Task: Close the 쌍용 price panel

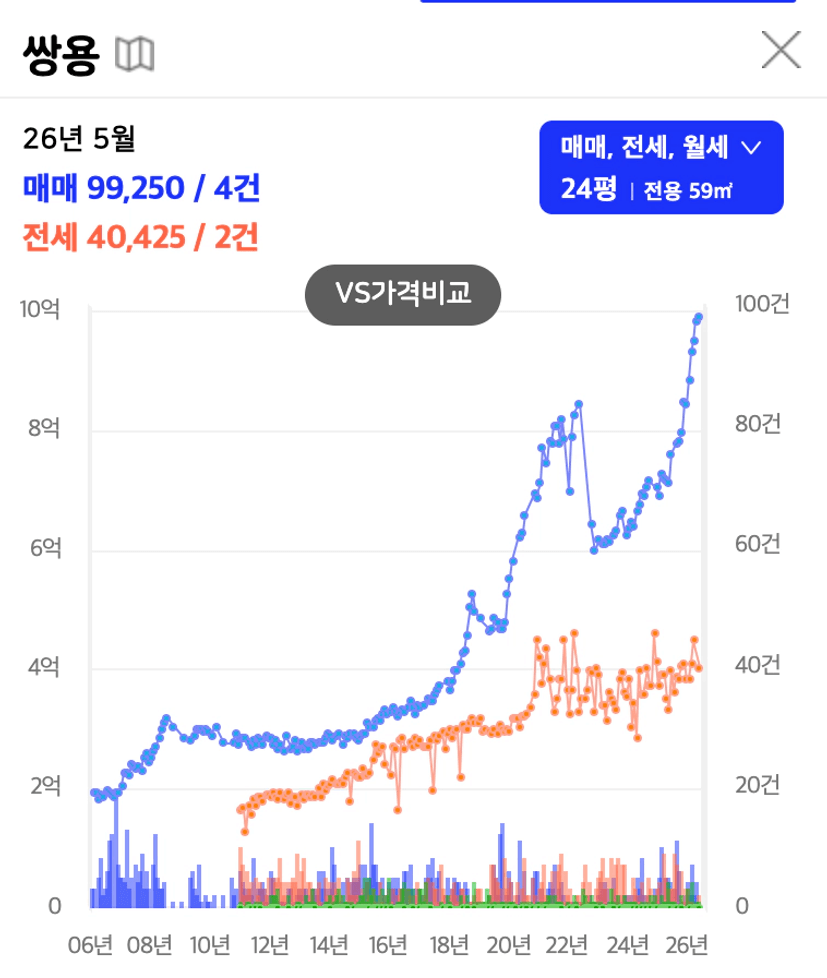Action: click(x=781, y=50)
